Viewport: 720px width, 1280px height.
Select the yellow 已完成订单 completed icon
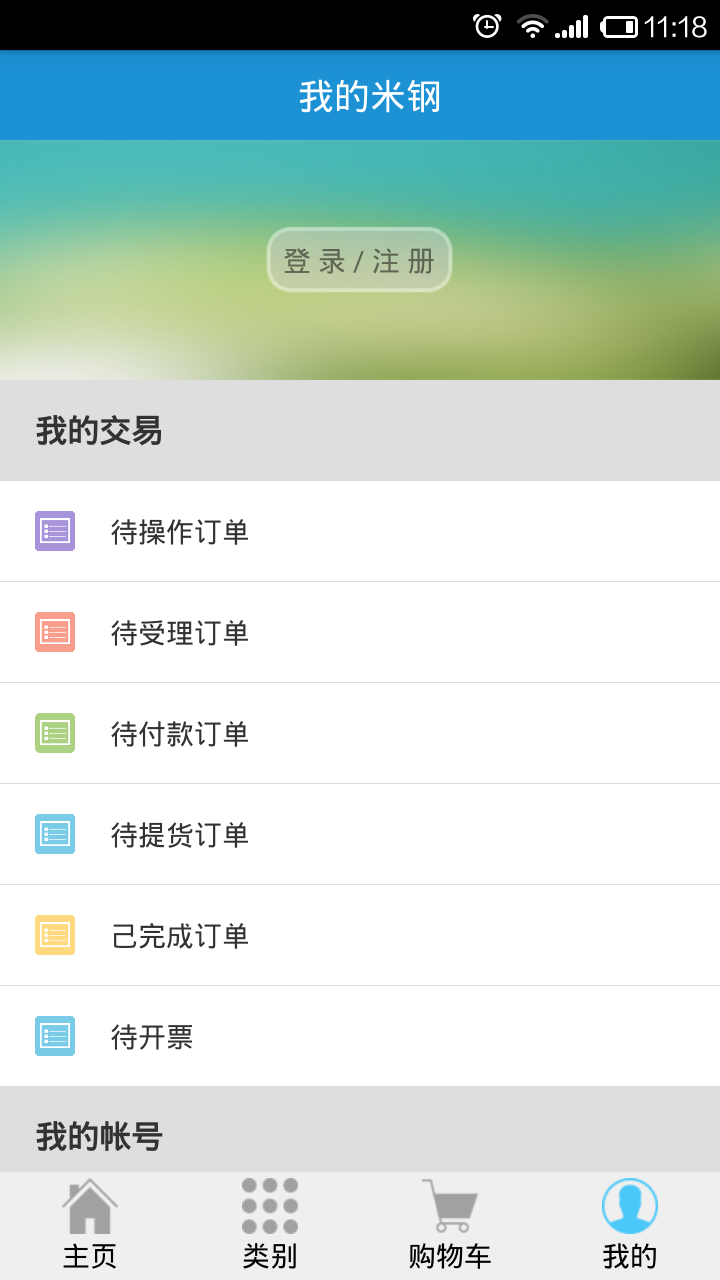55,935
